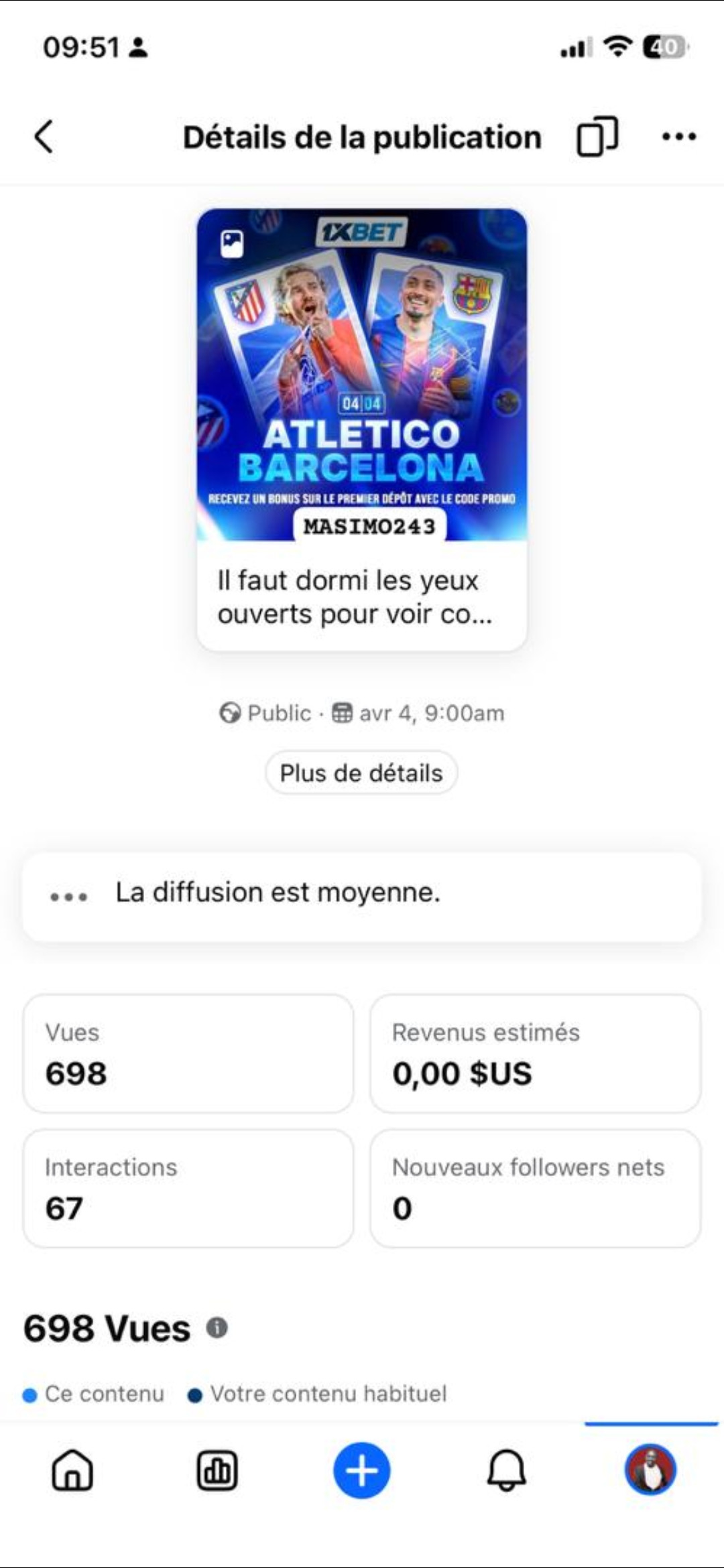
Task: Open the Revenus estimés card
Action: click(x=535, y=1053)
